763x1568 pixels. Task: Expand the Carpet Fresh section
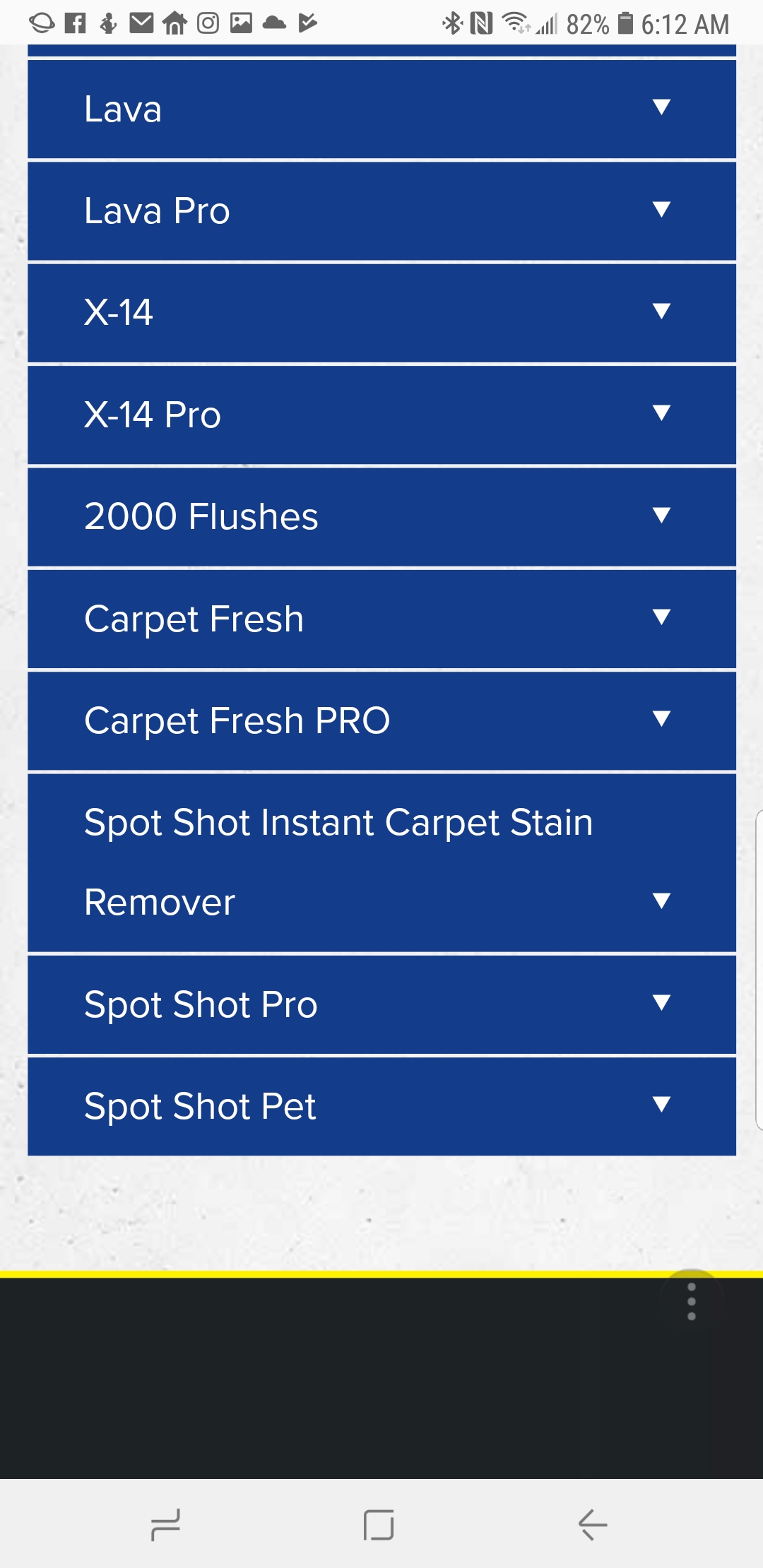click(x=381, y=619)
